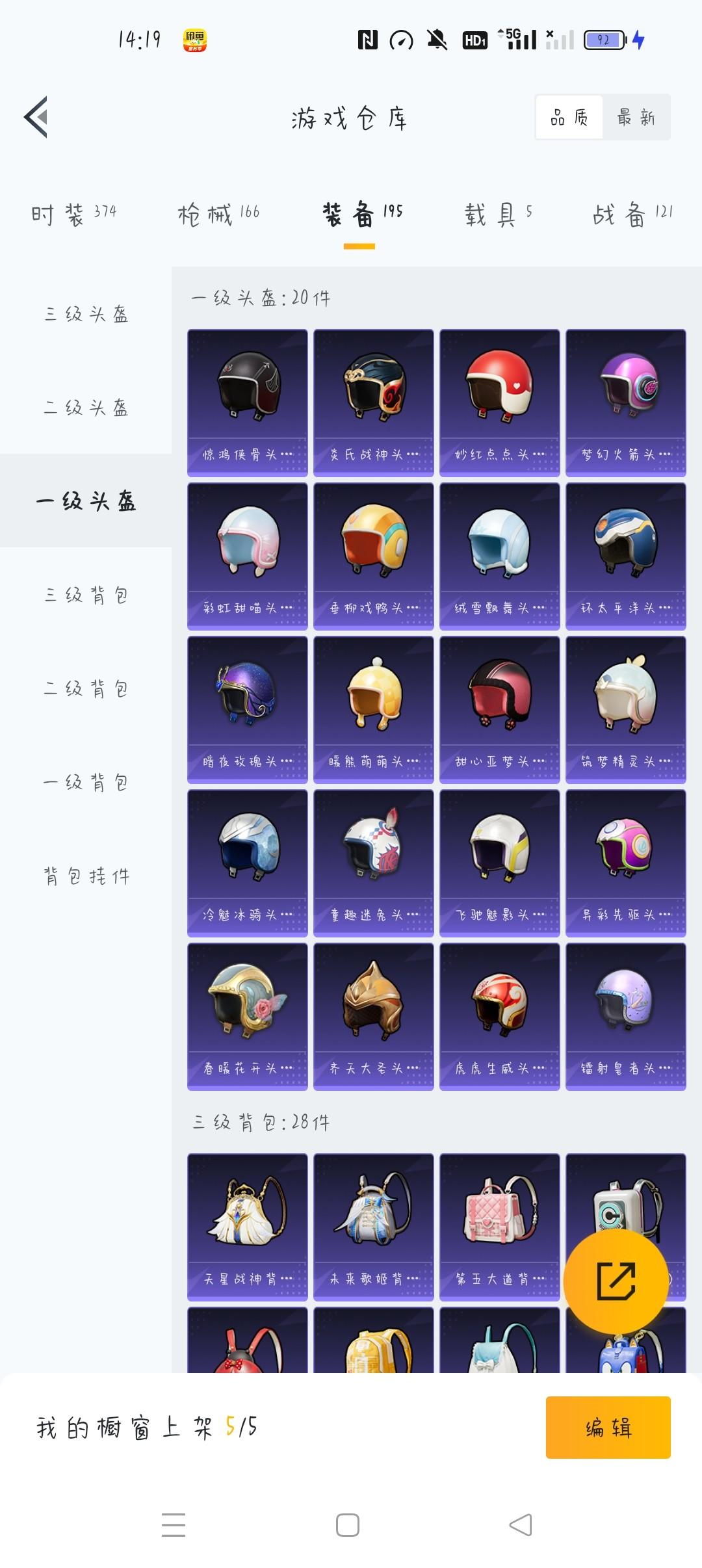The image size is (702, 1568).
Task: Go back using the top-left arrow
Action: (x=36, y=117)
